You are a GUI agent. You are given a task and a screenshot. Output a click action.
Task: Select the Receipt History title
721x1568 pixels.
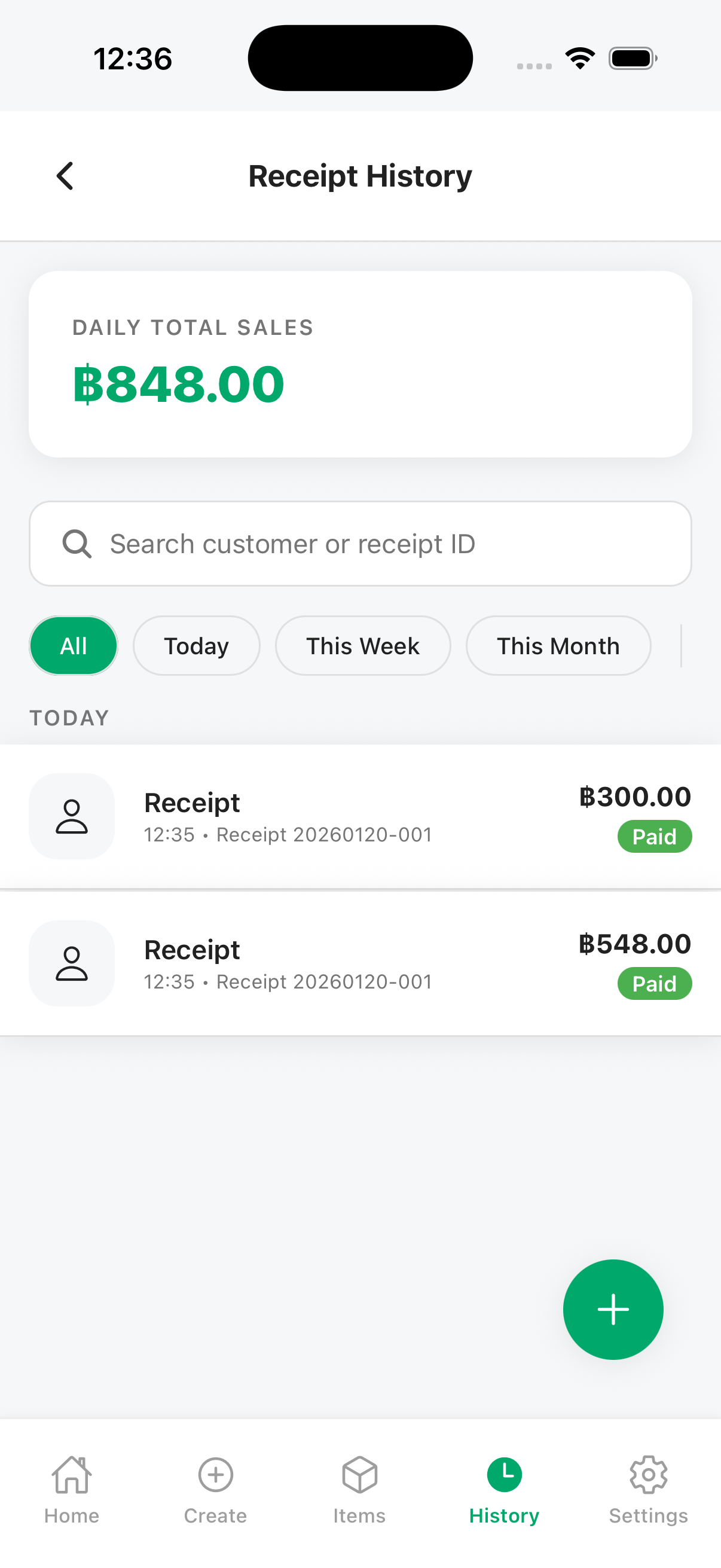359,176
